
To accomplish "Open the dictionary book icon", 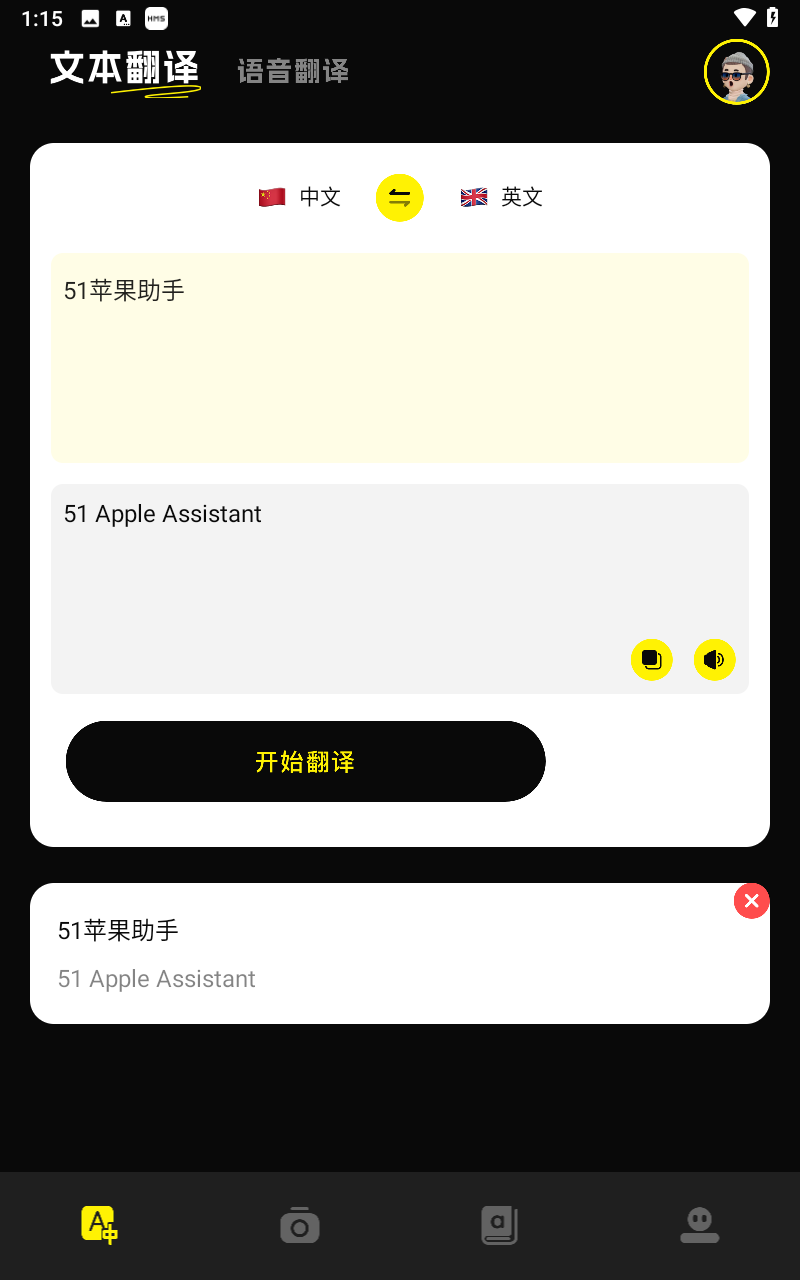I will tap(500, 1223).
